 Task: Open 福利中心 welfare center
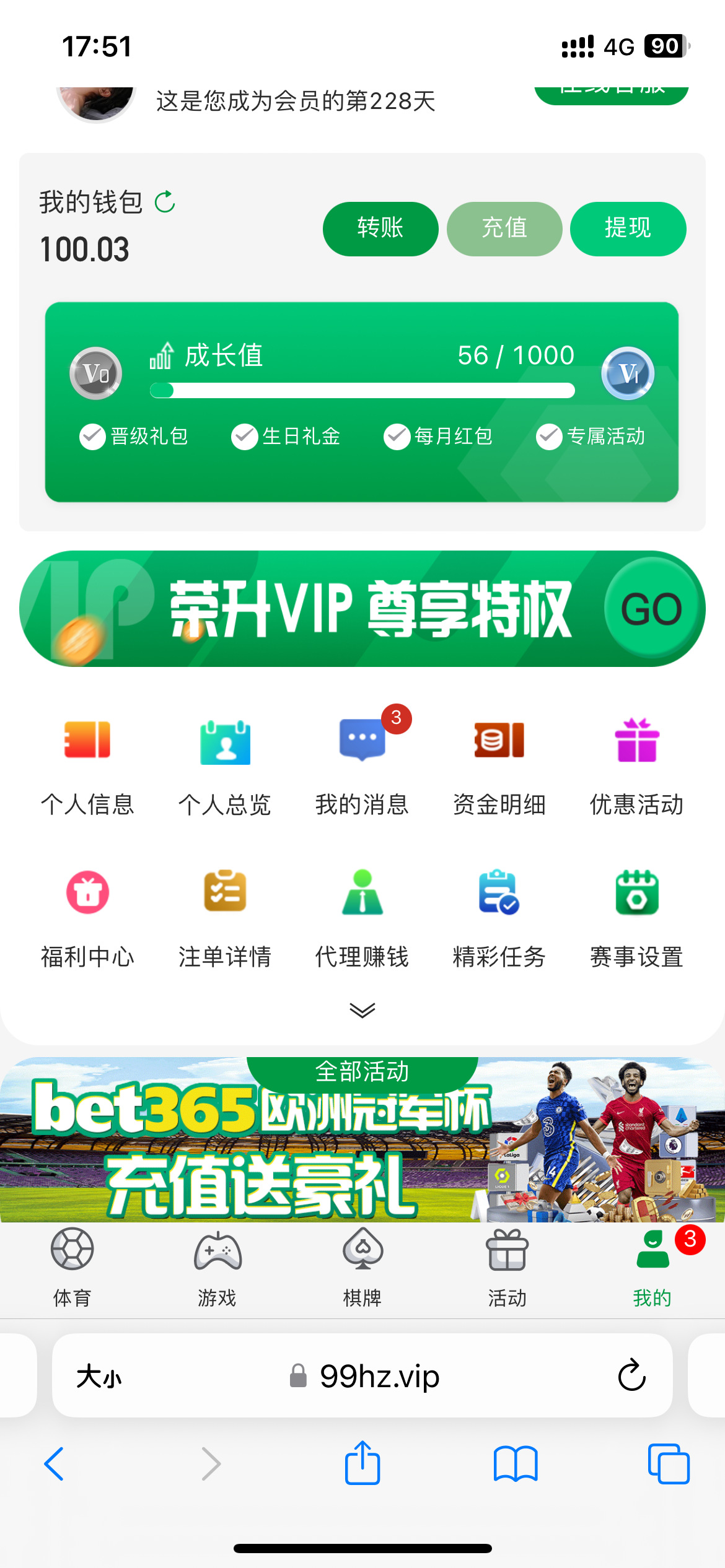(x=87, y=919)
